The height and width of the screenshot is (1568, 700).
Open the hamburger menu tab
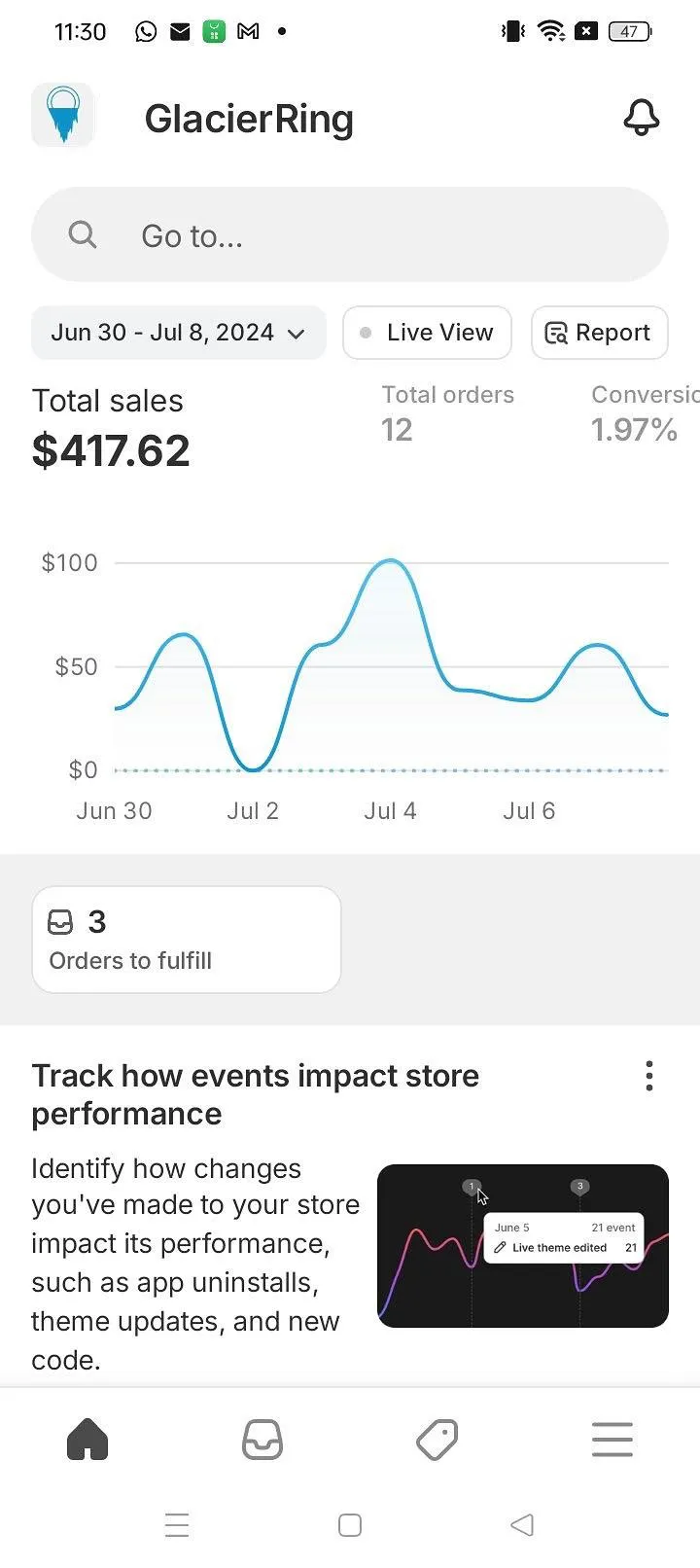(x=612, y=1440)
